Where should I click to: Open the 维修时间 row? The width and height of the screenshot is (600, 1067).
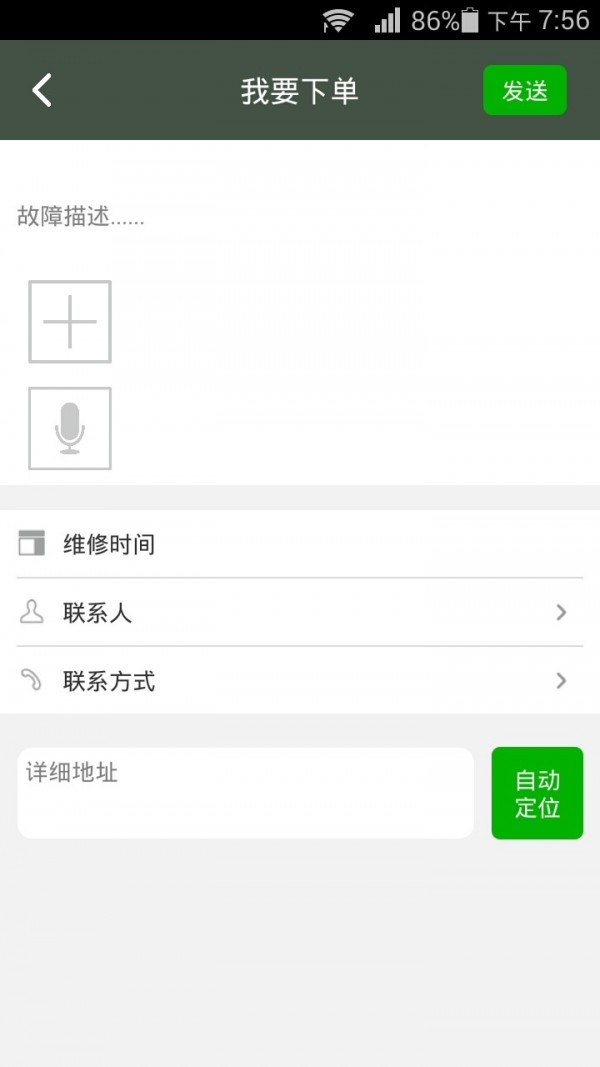300,545
